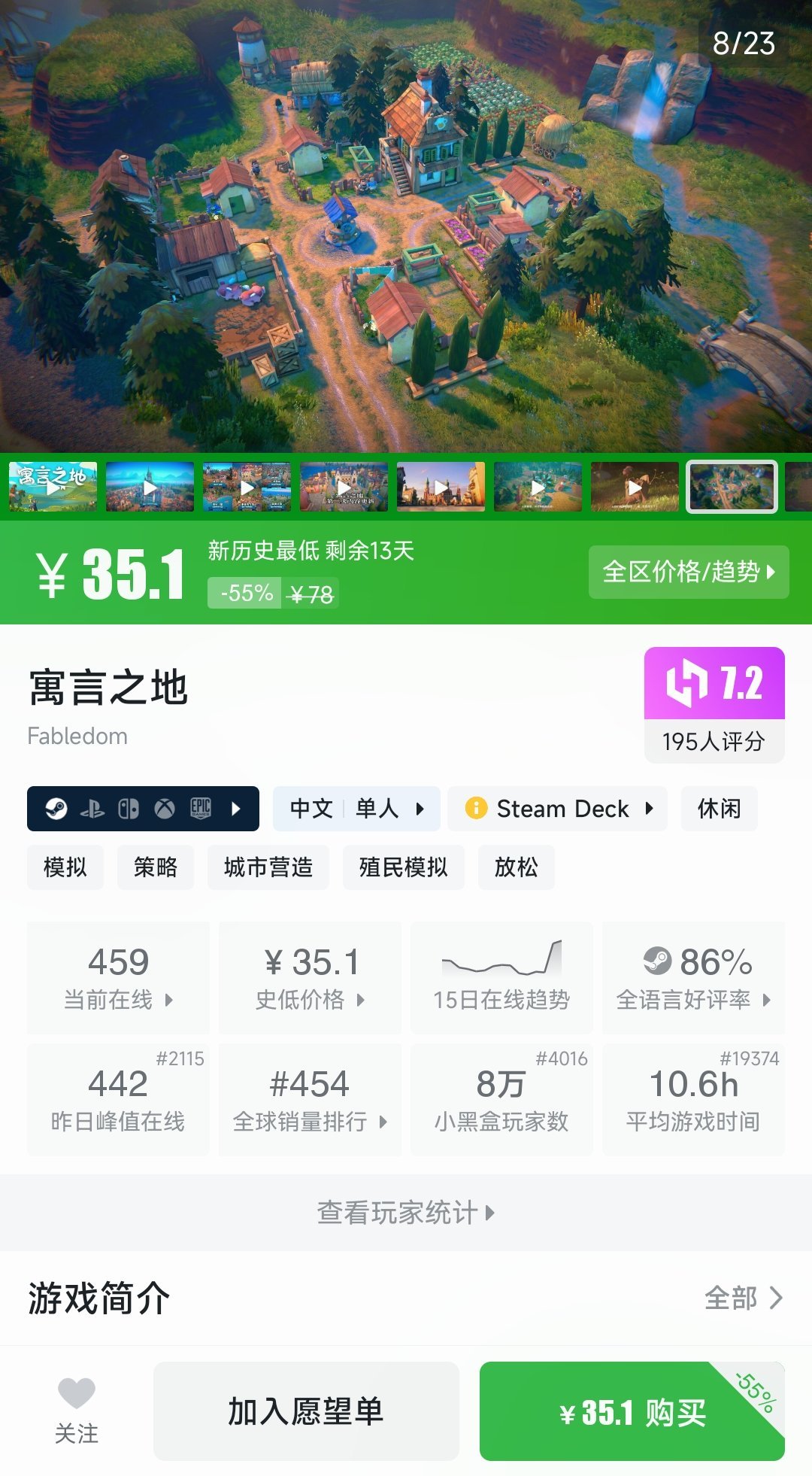Buy the game for ¥35.1

[x=632, y=1412]
